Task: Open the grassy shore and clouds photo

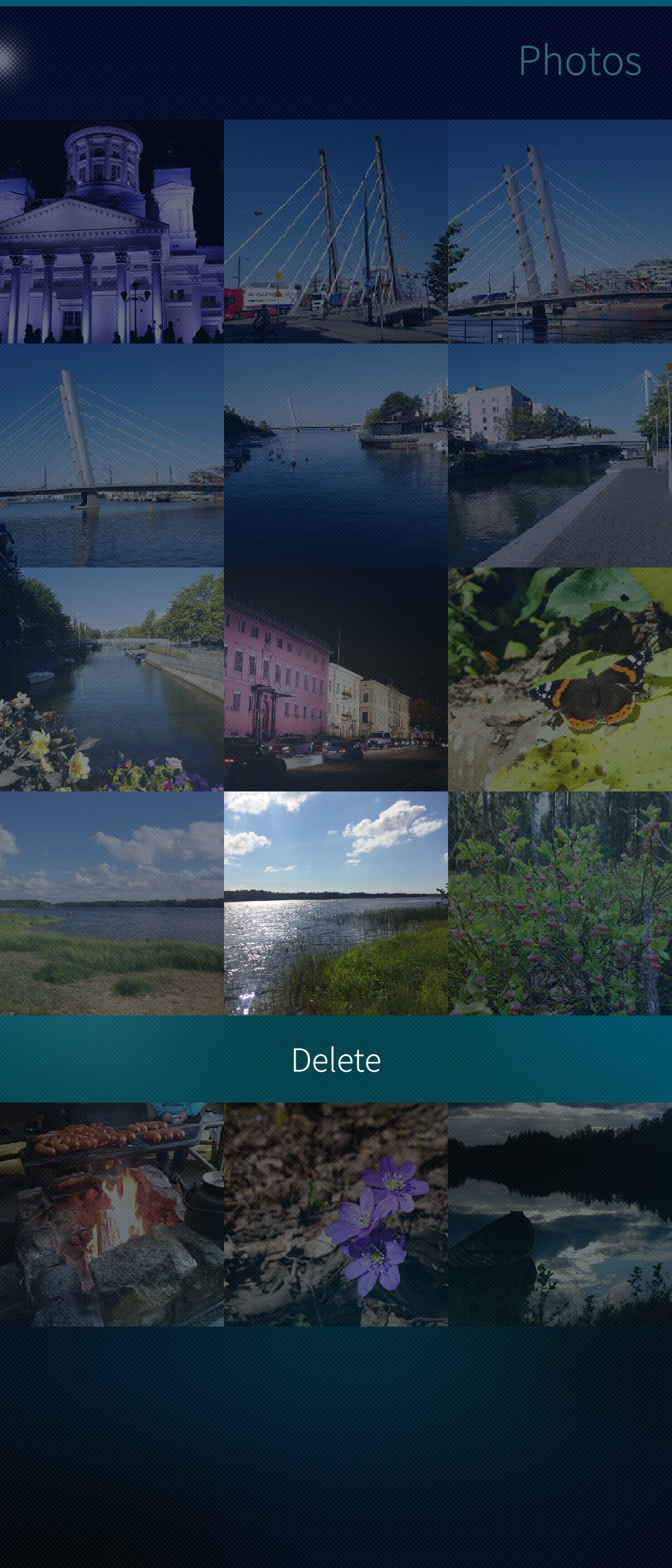Action: [x=112, y=903]
